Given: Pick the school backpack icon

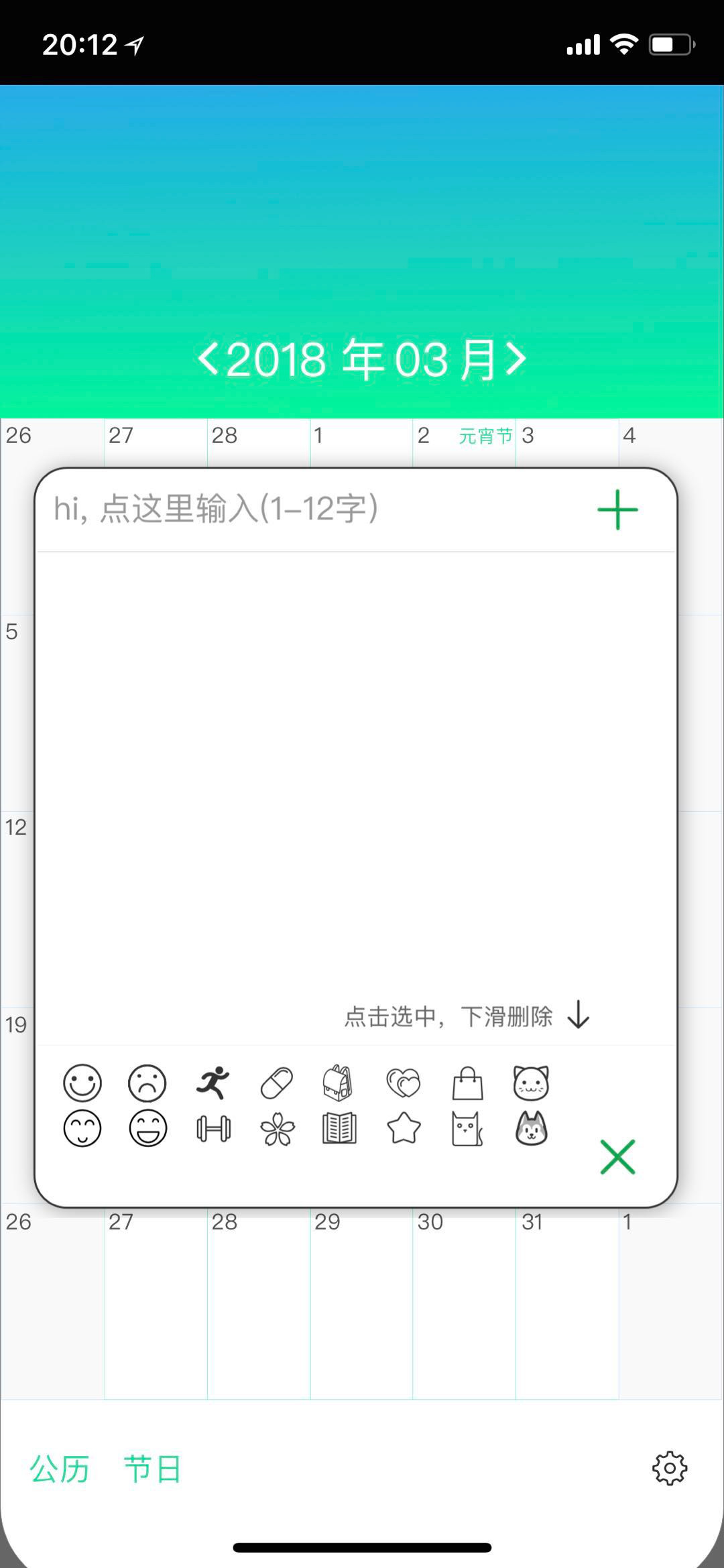Looking at the screenshot, I should click(339, 1083).
